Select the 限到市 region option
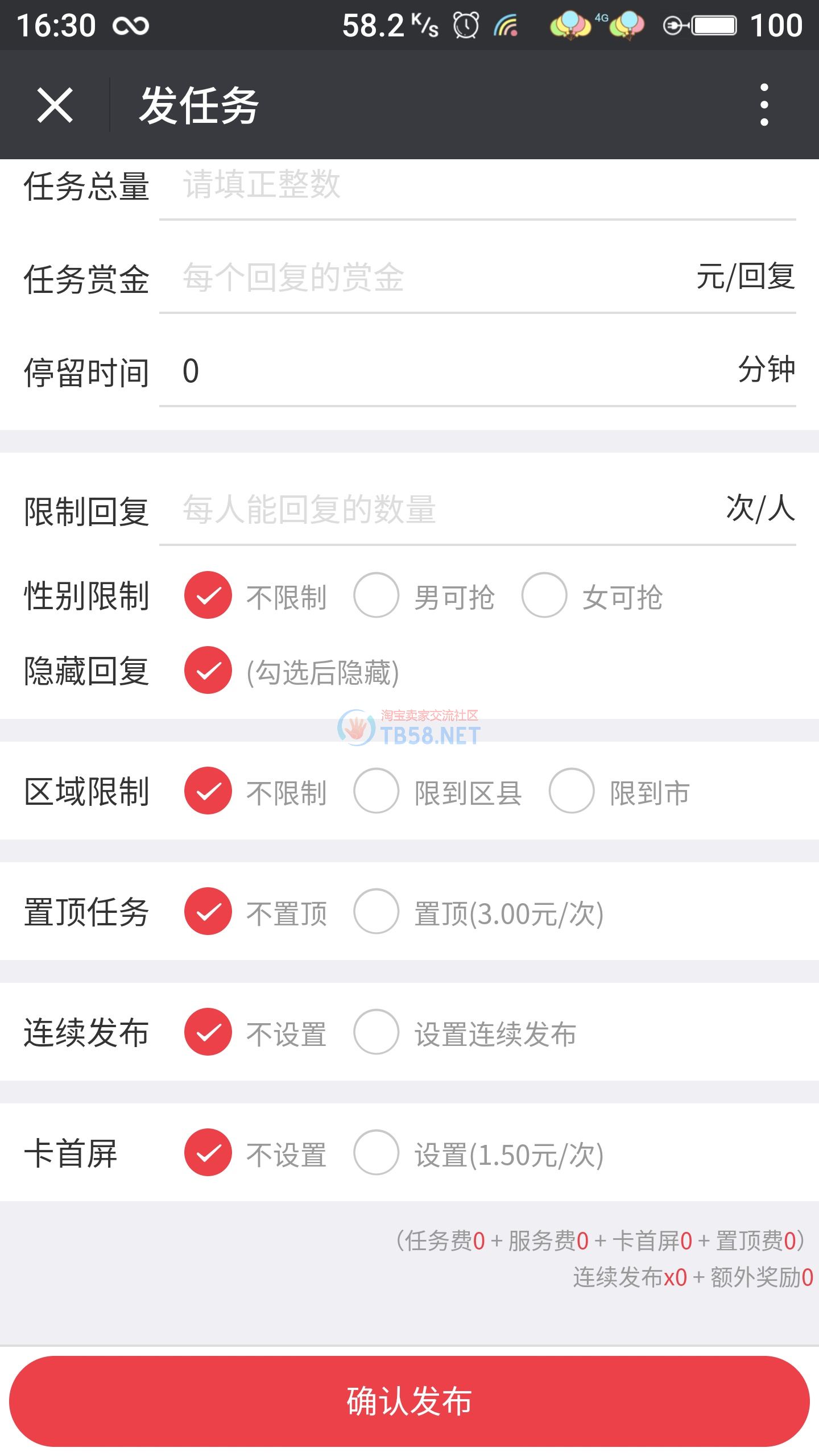The width and height of the screenshot is (819, 1456). click(572, 791)
